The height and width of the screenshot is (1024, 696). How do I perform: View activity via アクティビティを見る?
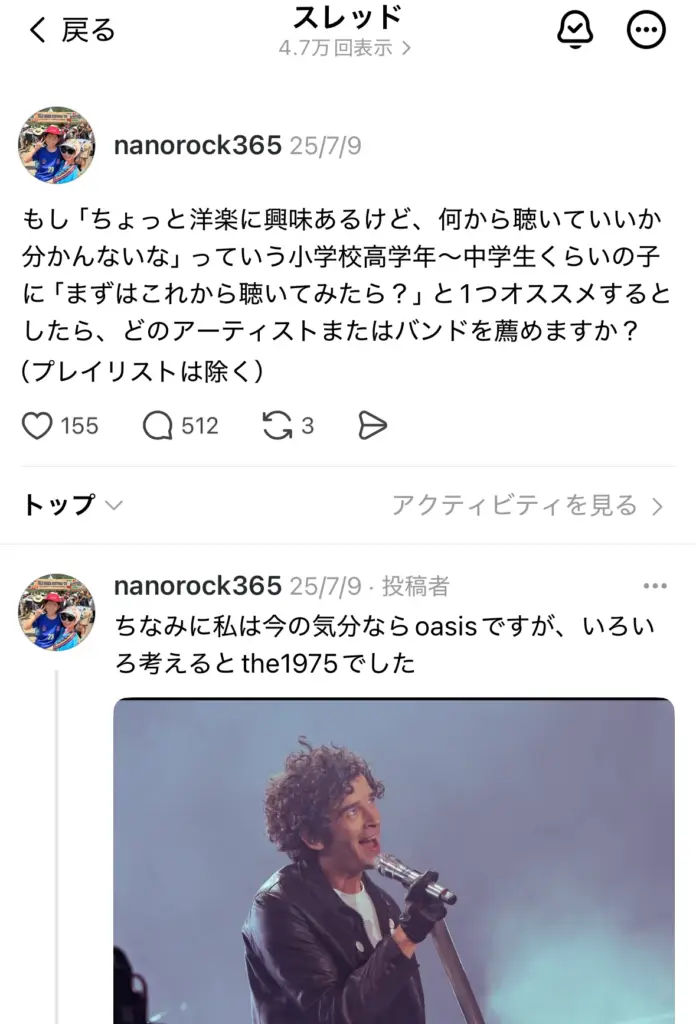pyautogui.click(x=527, y=505)
